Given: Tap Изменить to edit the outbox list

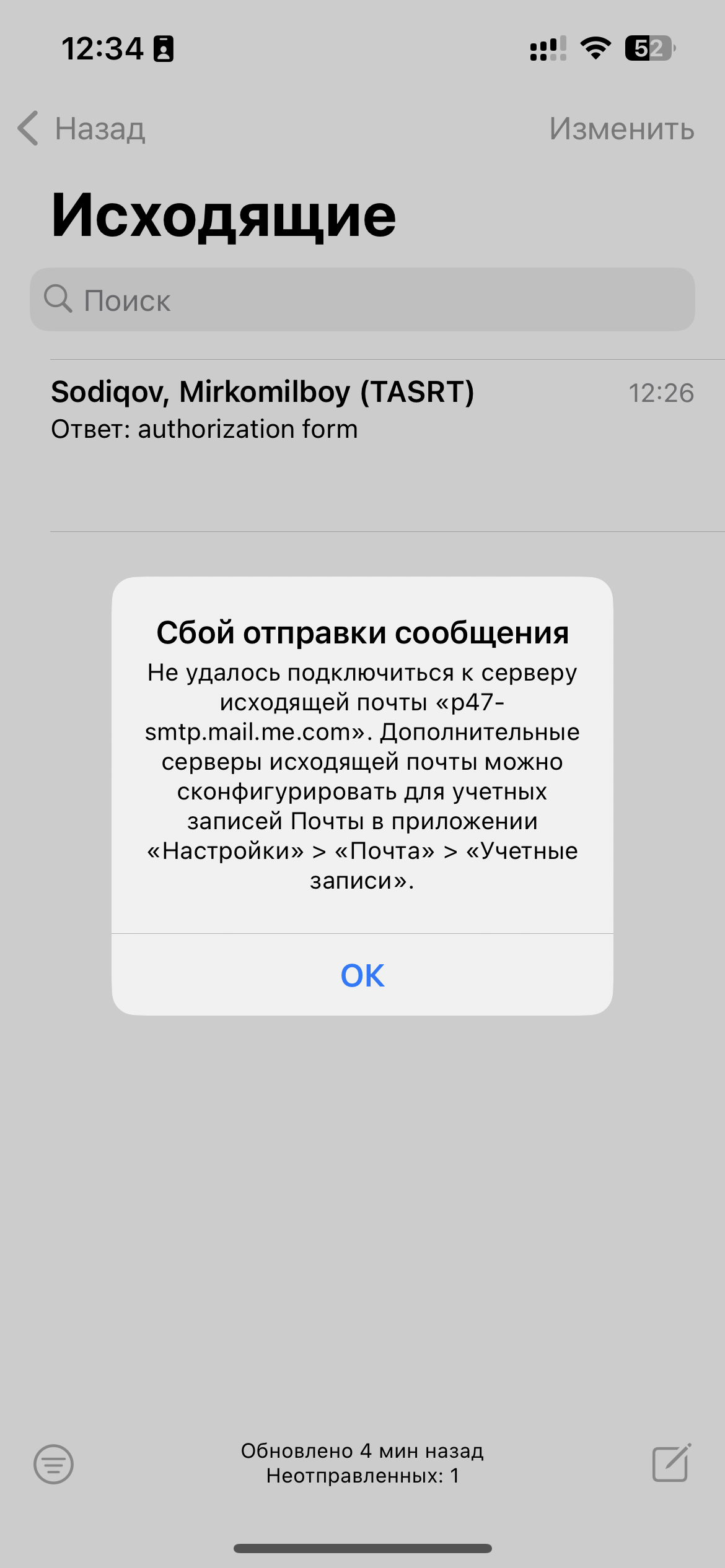Looking at the screenshot, I should point(622,129).
